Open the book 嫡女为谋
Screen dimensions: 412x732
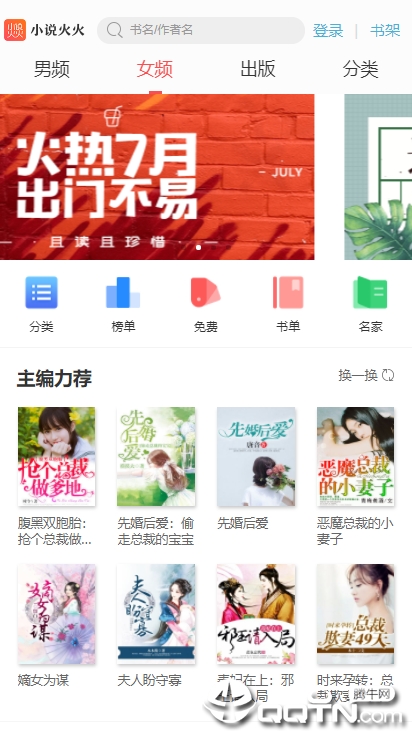(56, 626)
